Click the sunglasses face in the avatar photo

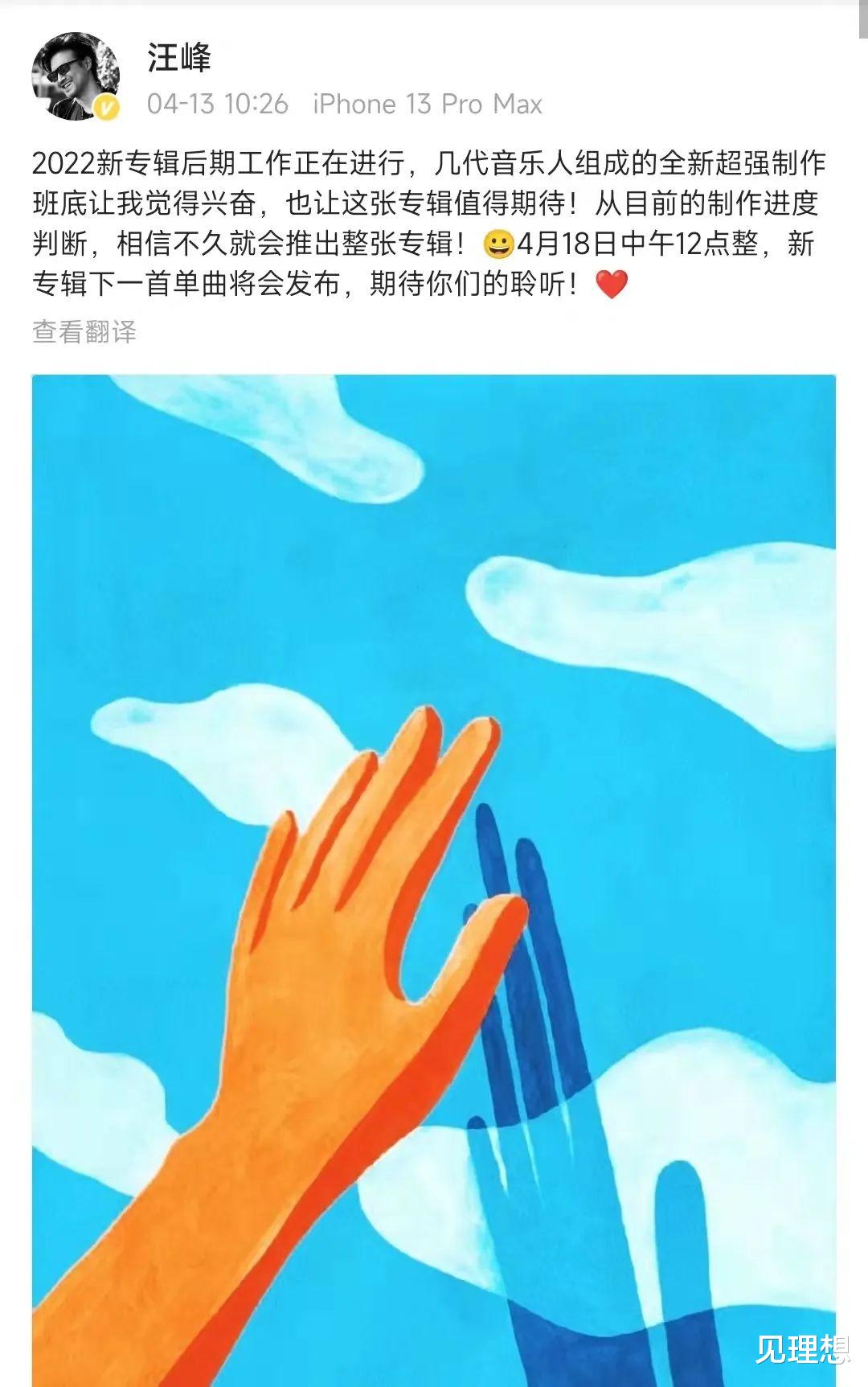pos(64,68)
